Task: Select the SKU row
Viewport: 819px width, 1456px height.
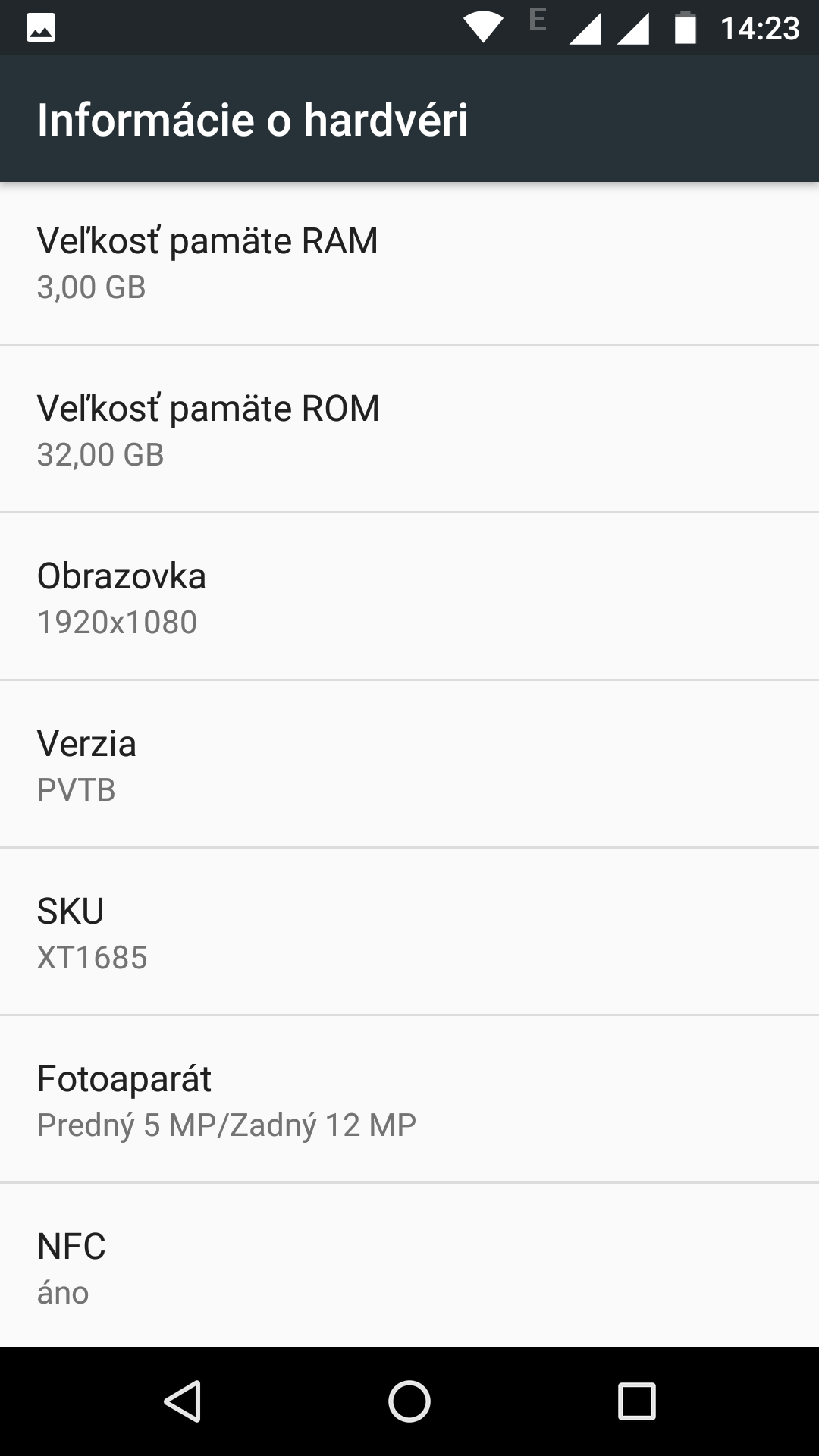Action: [409, 932]
